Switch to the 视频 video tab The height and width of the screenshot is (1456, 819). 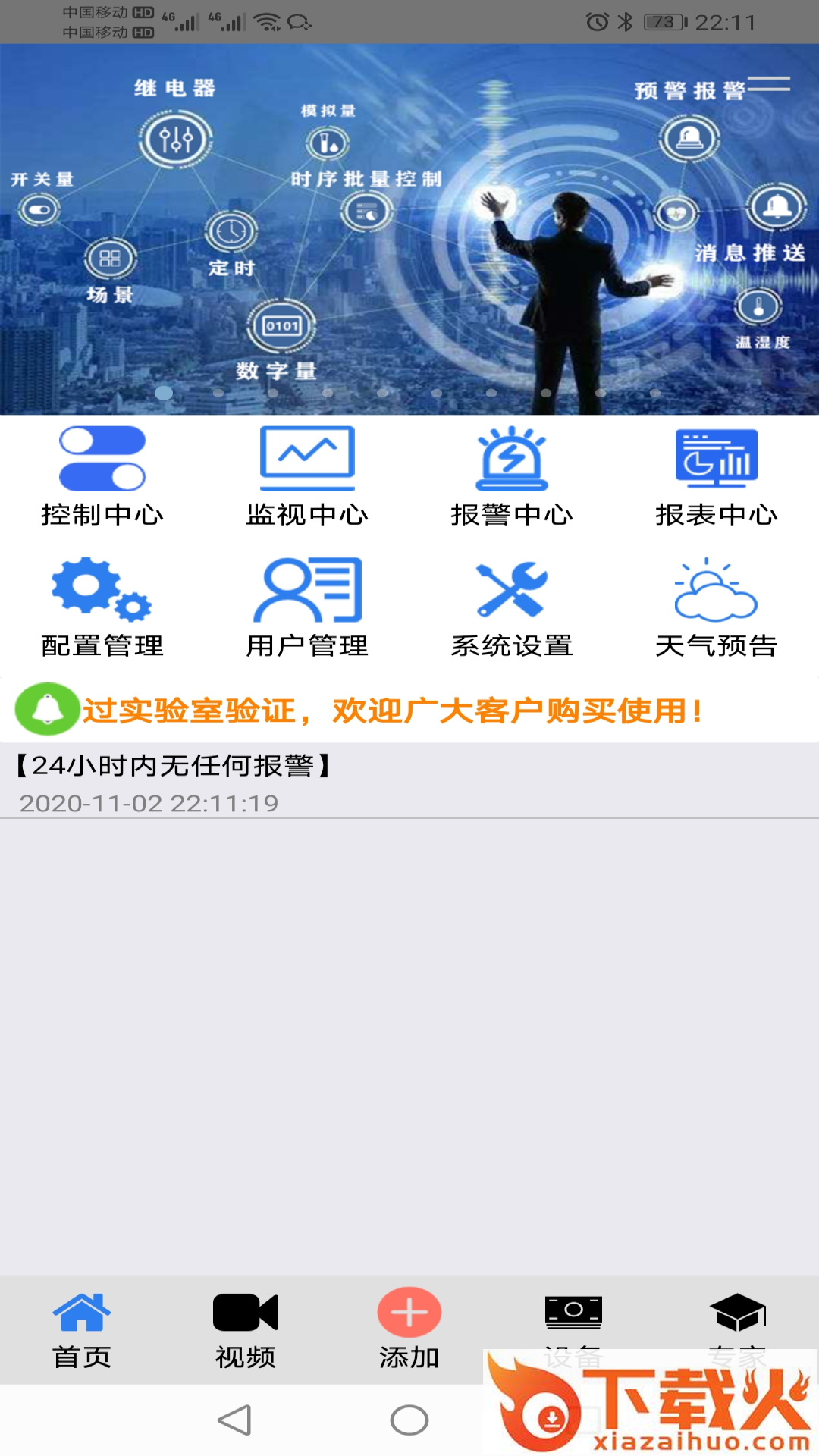point(246,1329)
